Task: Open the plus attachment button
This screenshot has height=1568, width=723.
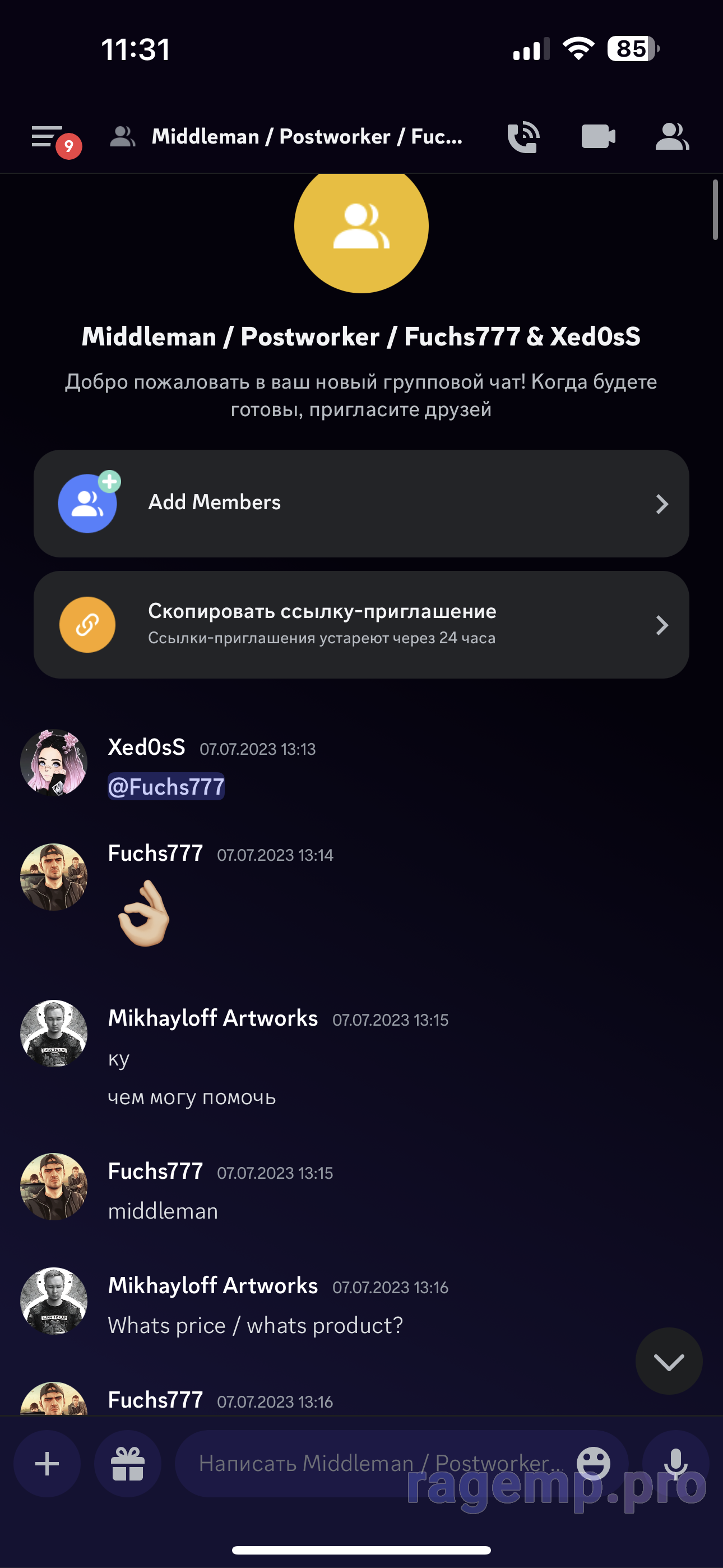Action: tap(47, 1463)
